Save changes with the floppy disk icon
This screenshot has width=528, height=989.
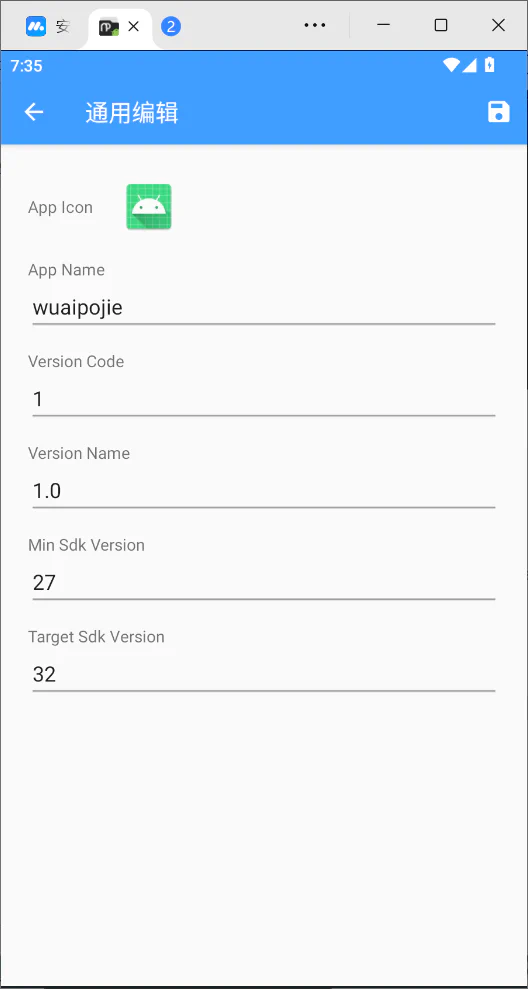(x=498, y=112)
